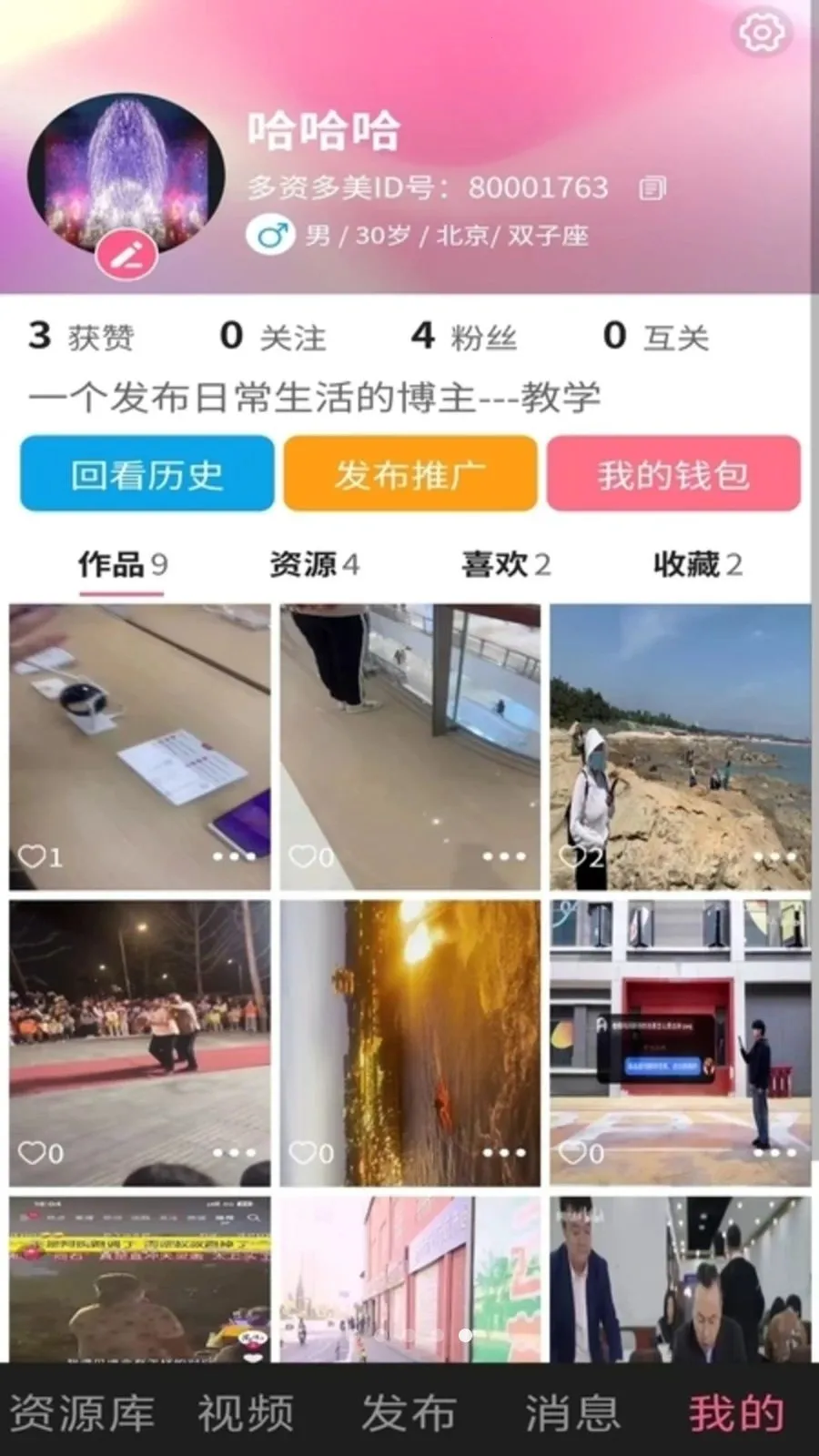Open more options on the smartwatch video

(234, 856)
